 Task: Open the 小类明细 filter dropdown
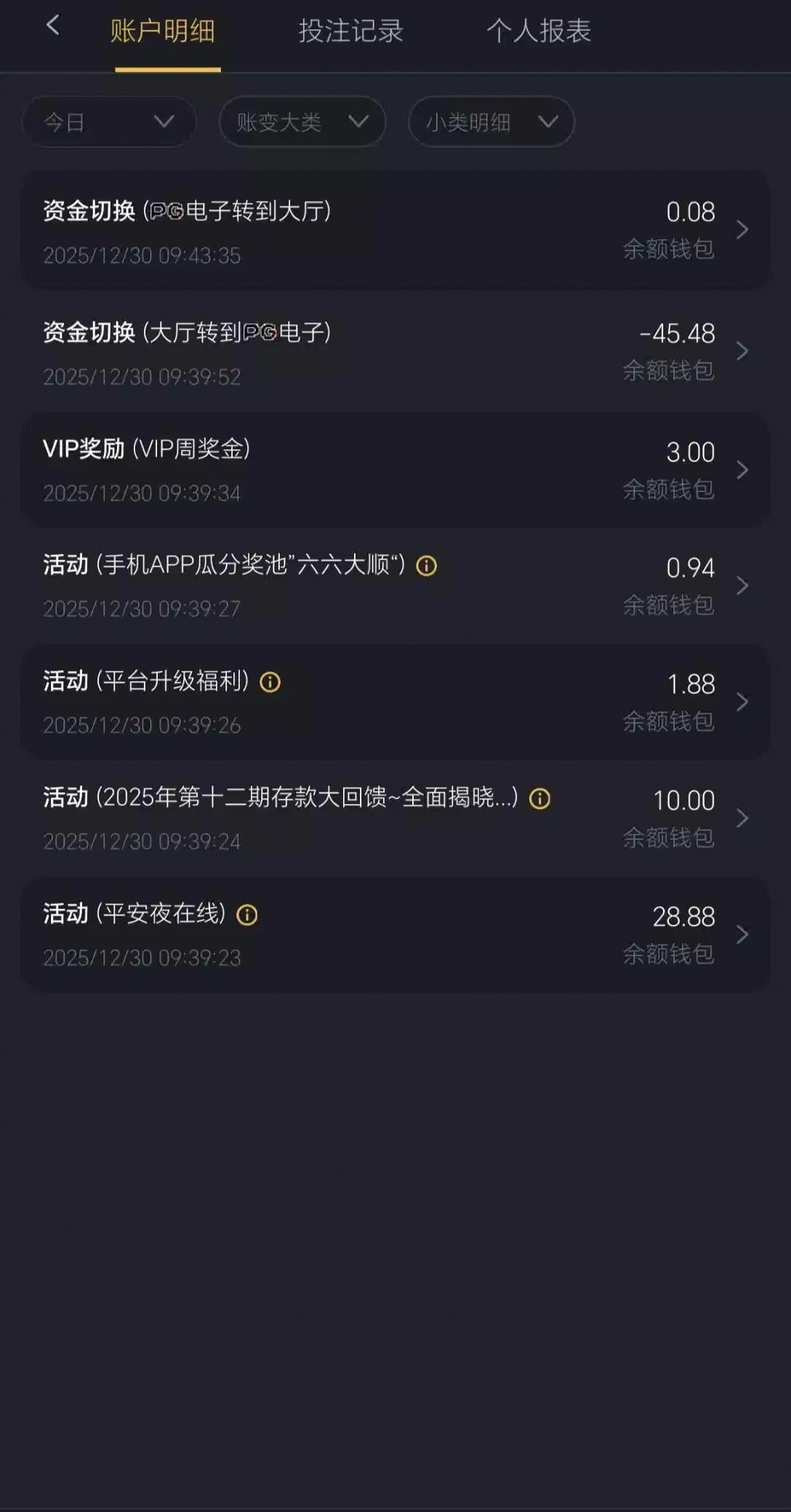(x=491, y=122)
